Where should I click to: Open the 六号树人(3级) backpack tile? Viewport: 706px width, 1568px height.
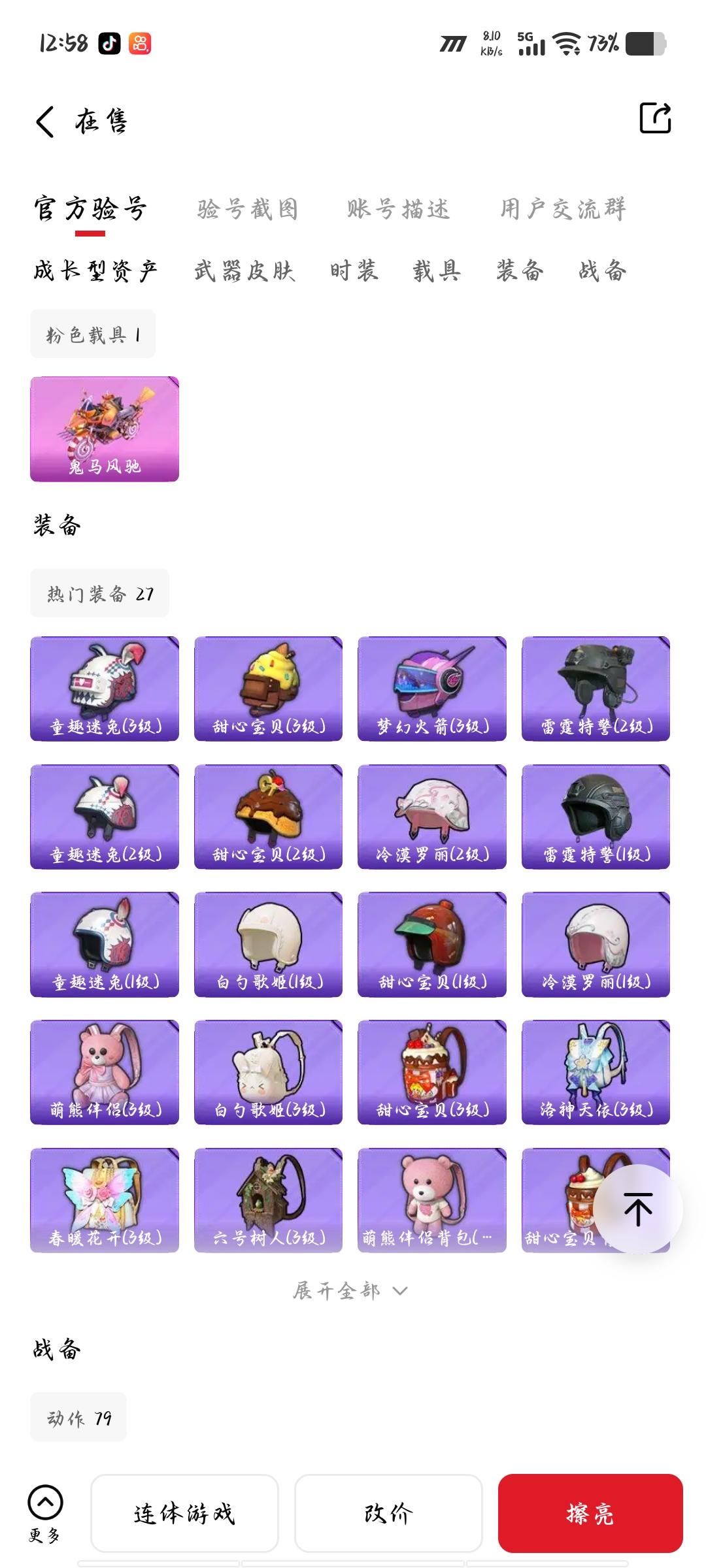[268, 1200]
